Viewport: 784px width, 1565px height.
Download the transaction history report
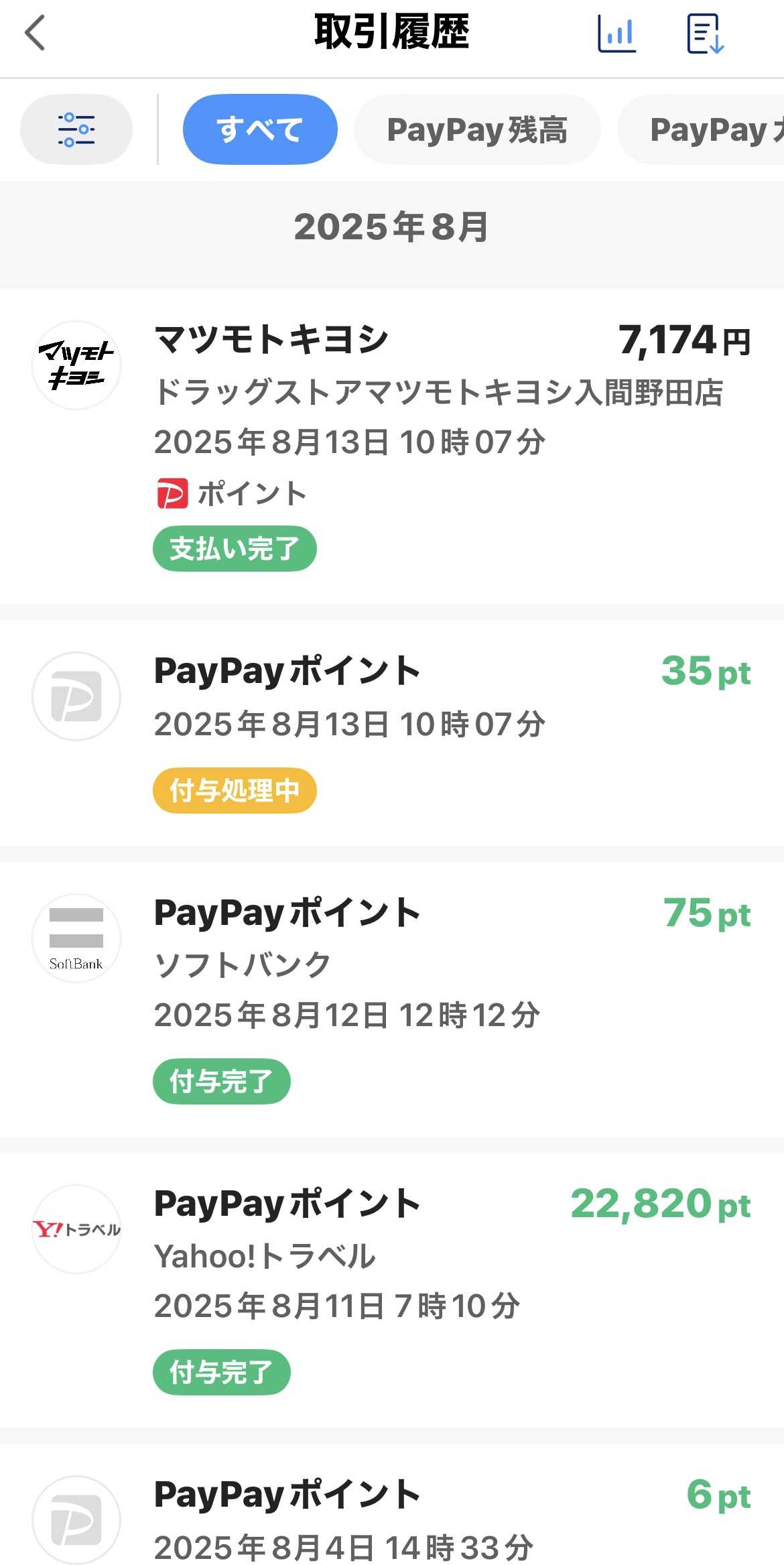pos(705,34)
